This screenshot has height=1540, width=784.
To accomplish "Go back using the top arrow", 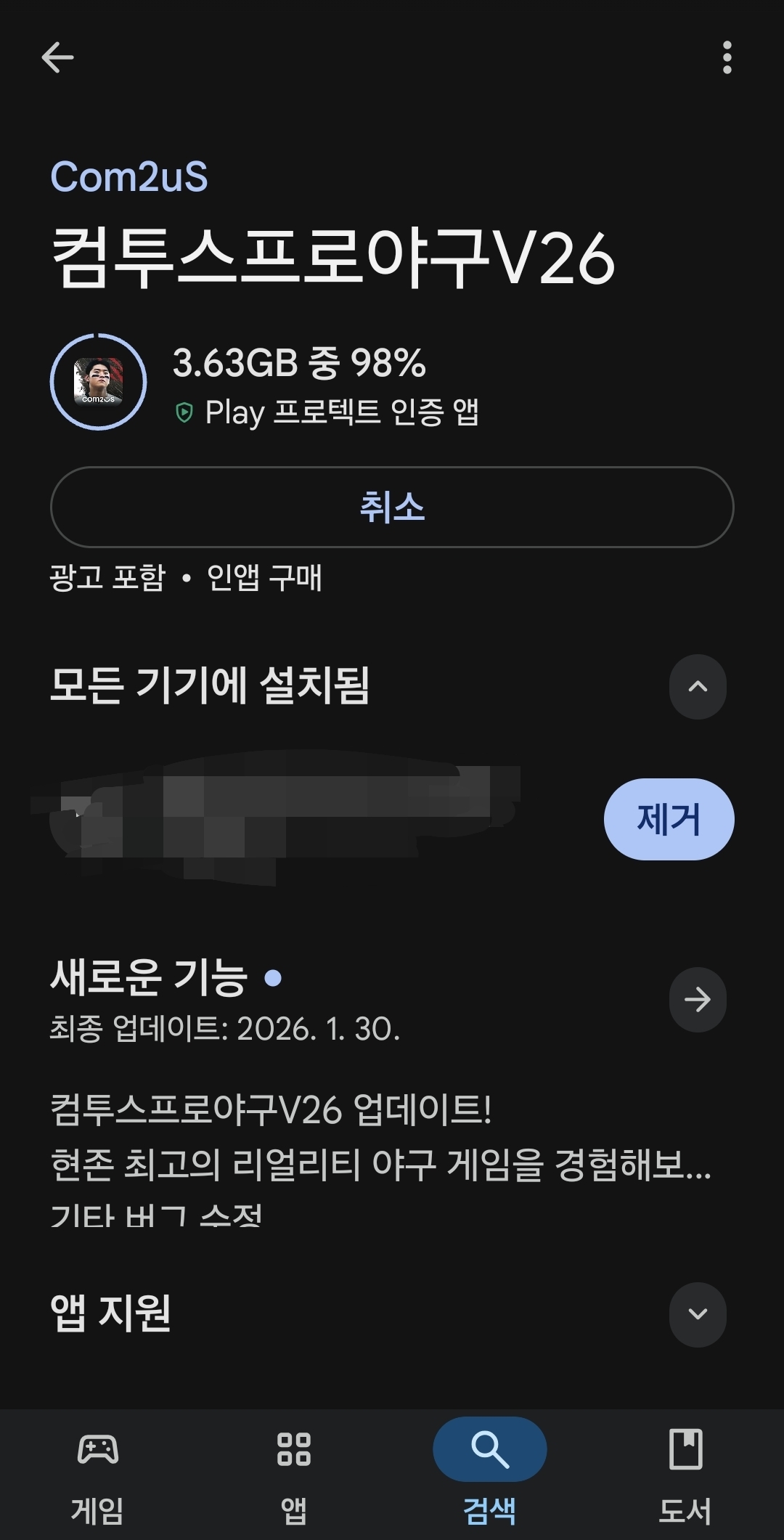I will click(57, 57).
